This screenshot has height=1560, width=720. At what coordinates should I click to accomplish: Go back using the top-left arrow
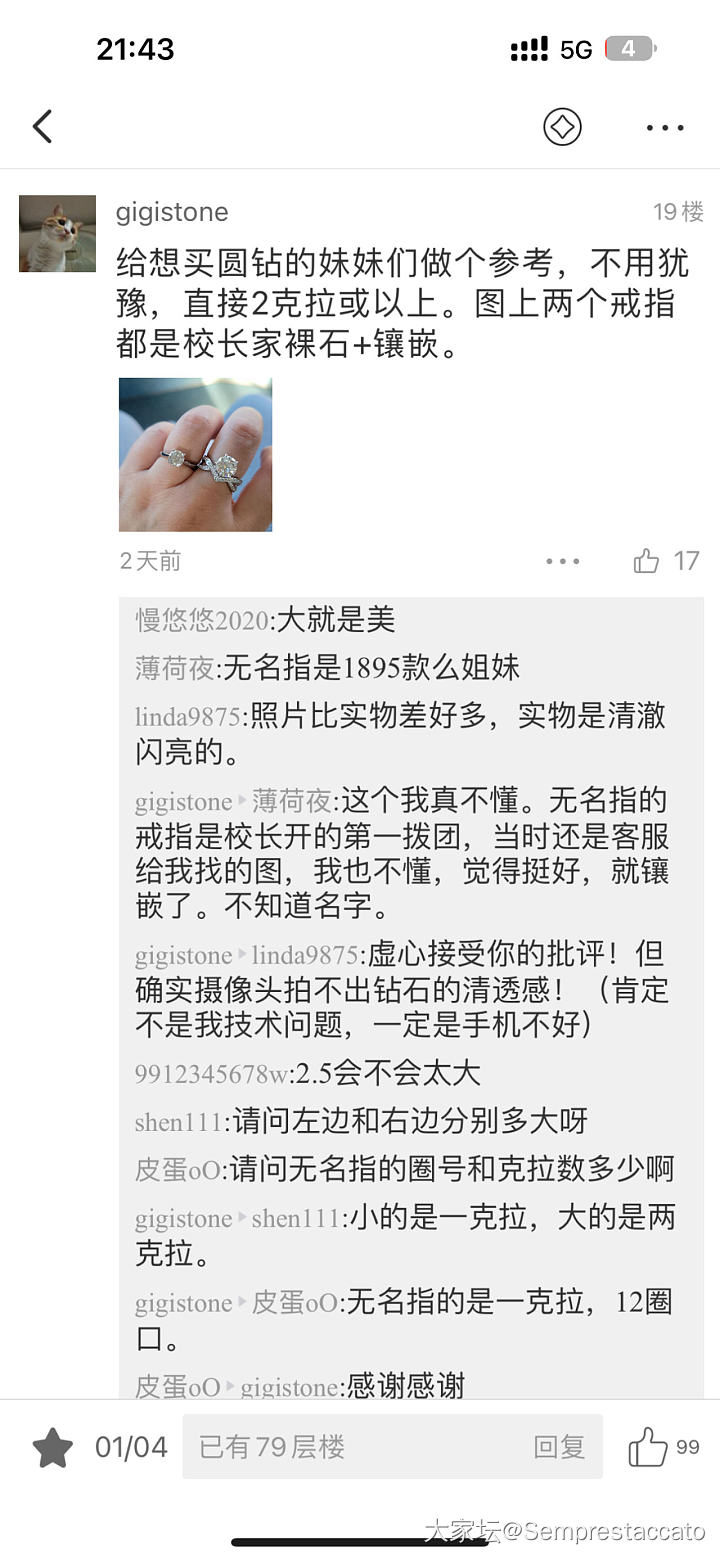42,127
